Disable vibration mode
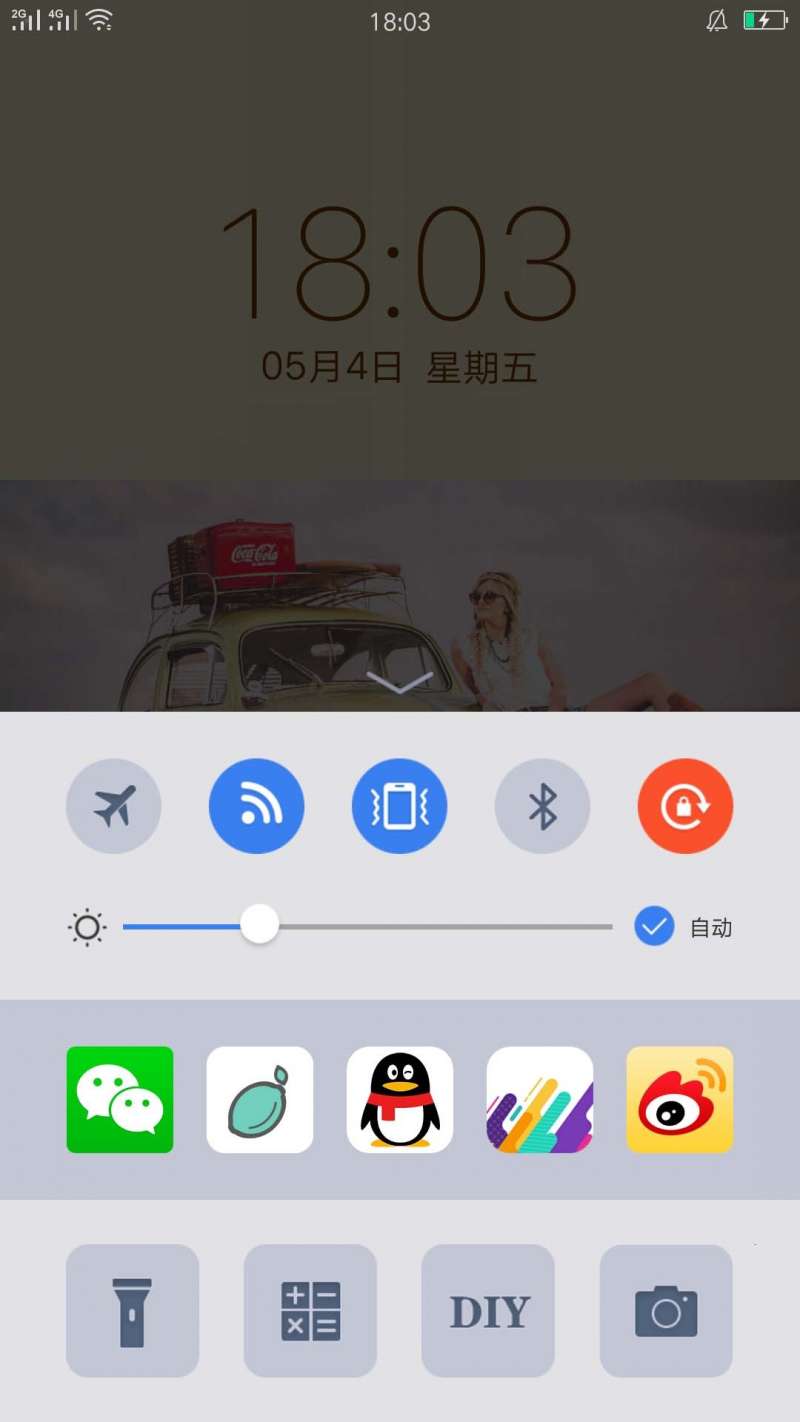 click(400, 806)
